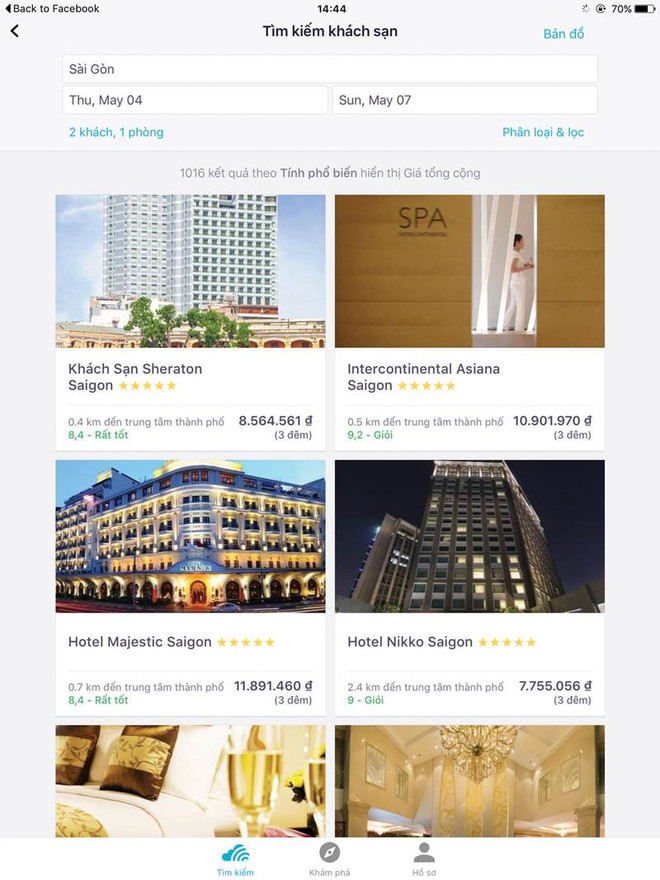Open the Khách Sạn Sheraton Saigon card
Screen dimensions: 660x880
(x=190, y=322)
